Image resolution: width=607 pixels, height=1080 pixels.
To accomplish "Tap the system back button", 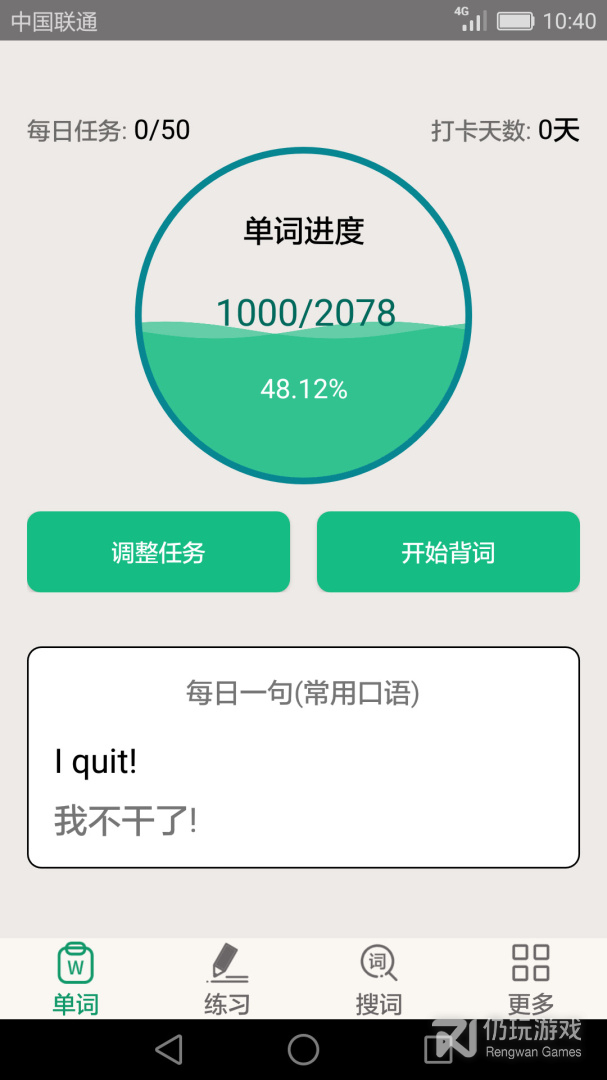I will pyautogui.click(x=169, y=1049).
